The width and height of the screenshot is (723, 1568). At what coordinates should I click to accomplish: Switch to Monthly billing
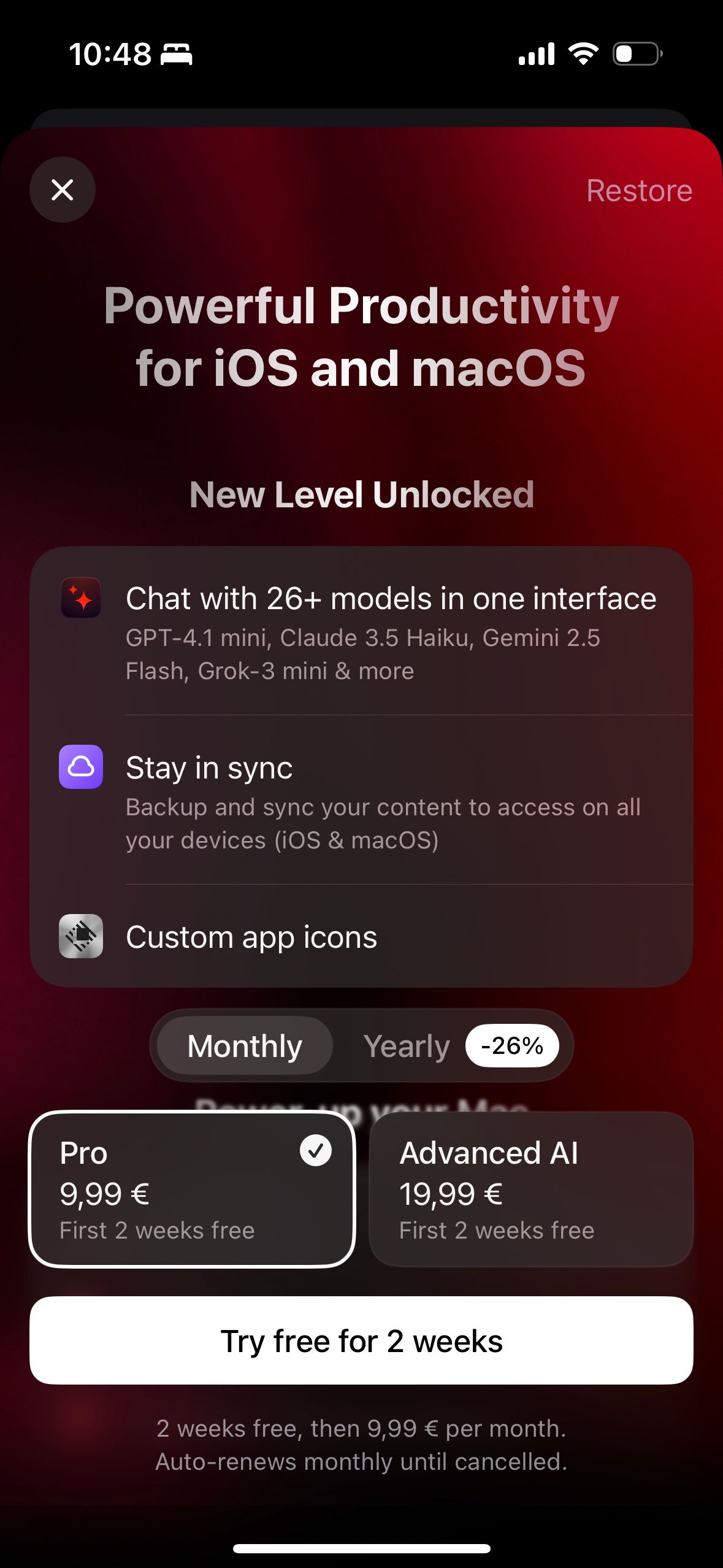pos(245,1045)
